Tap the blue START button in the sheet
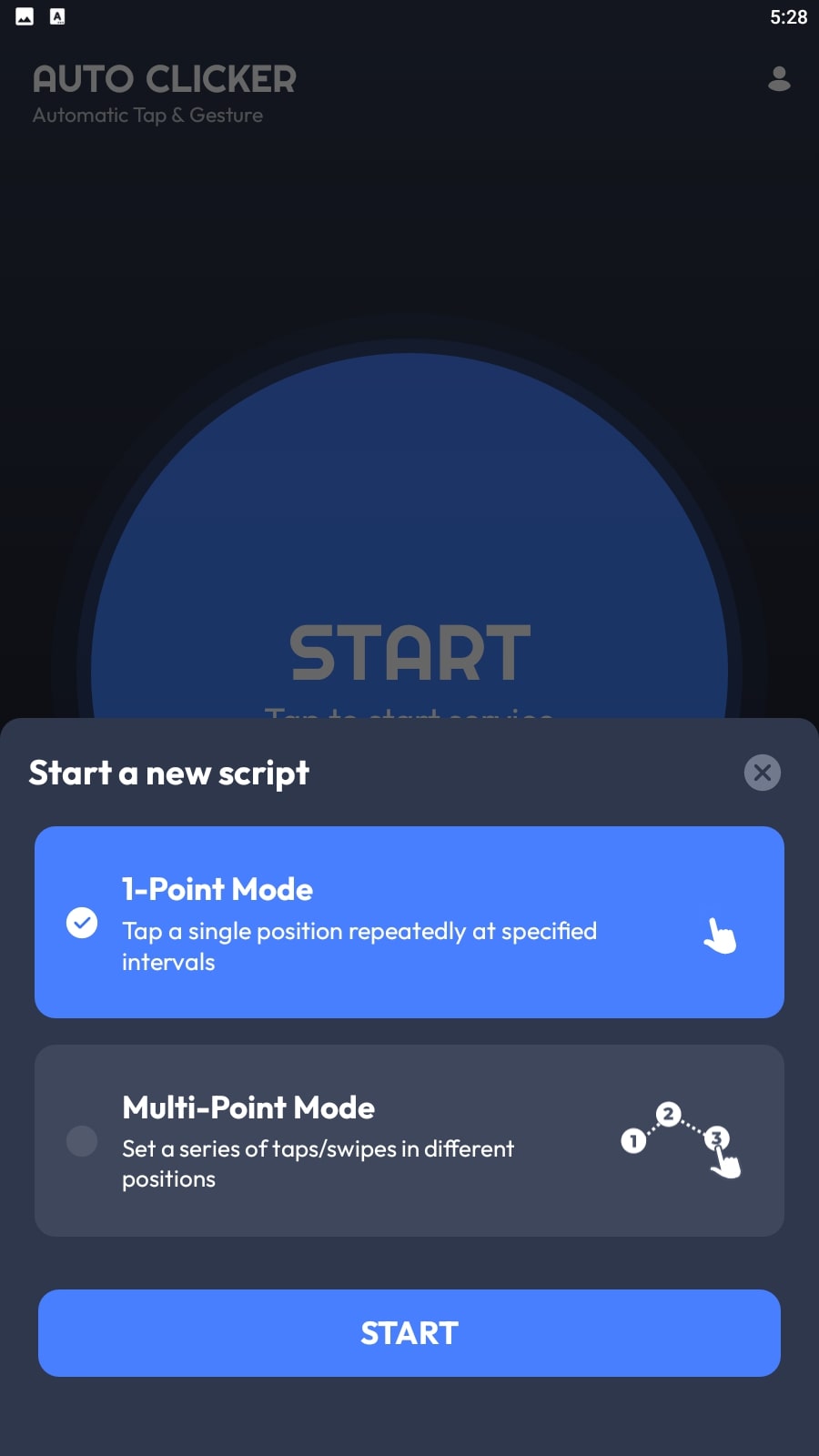819x1456 pixels. click(409, 1333)
